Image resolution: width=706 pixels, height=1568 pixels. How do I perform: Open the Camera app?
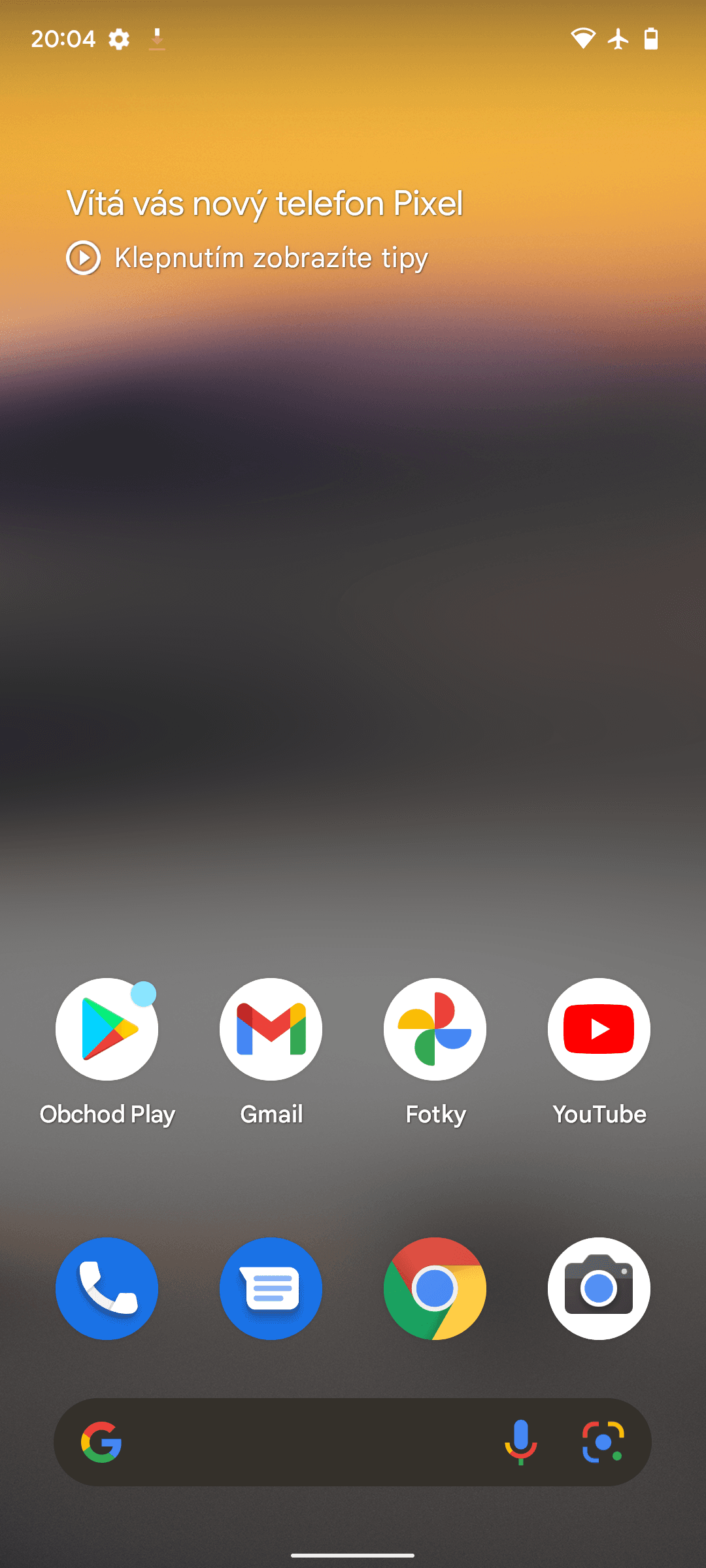pyautogui.click(x=599, y=1288)
